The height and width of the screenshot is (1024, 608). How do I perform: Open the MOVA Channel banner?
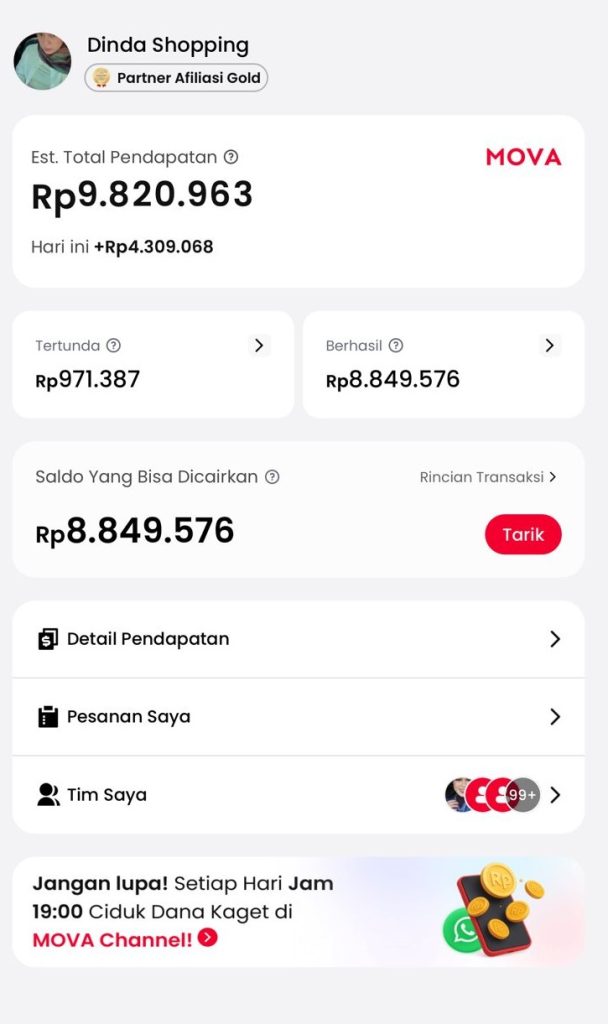coord(298,911)
